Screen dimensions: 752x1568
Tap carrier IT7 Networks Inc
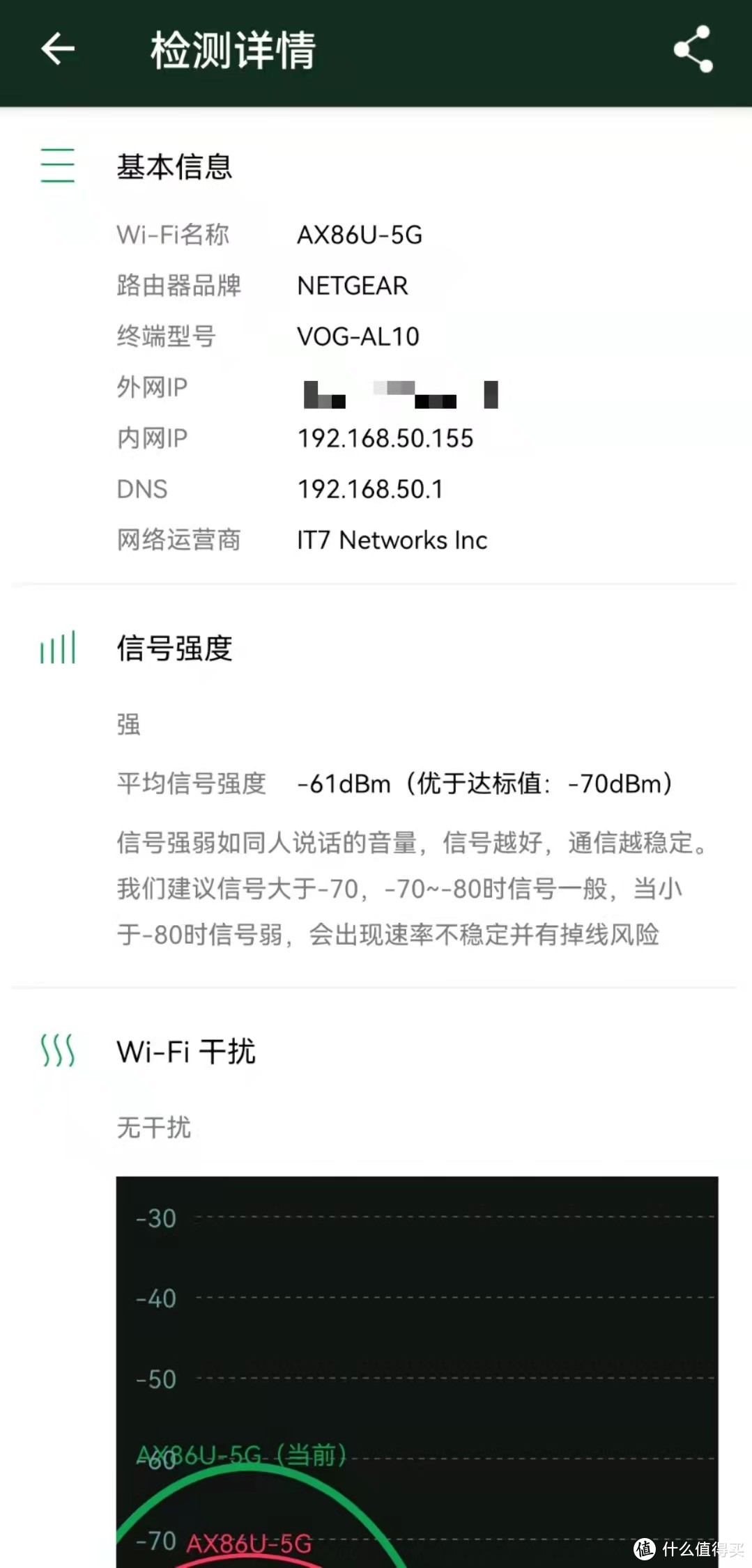coord(392,540)
